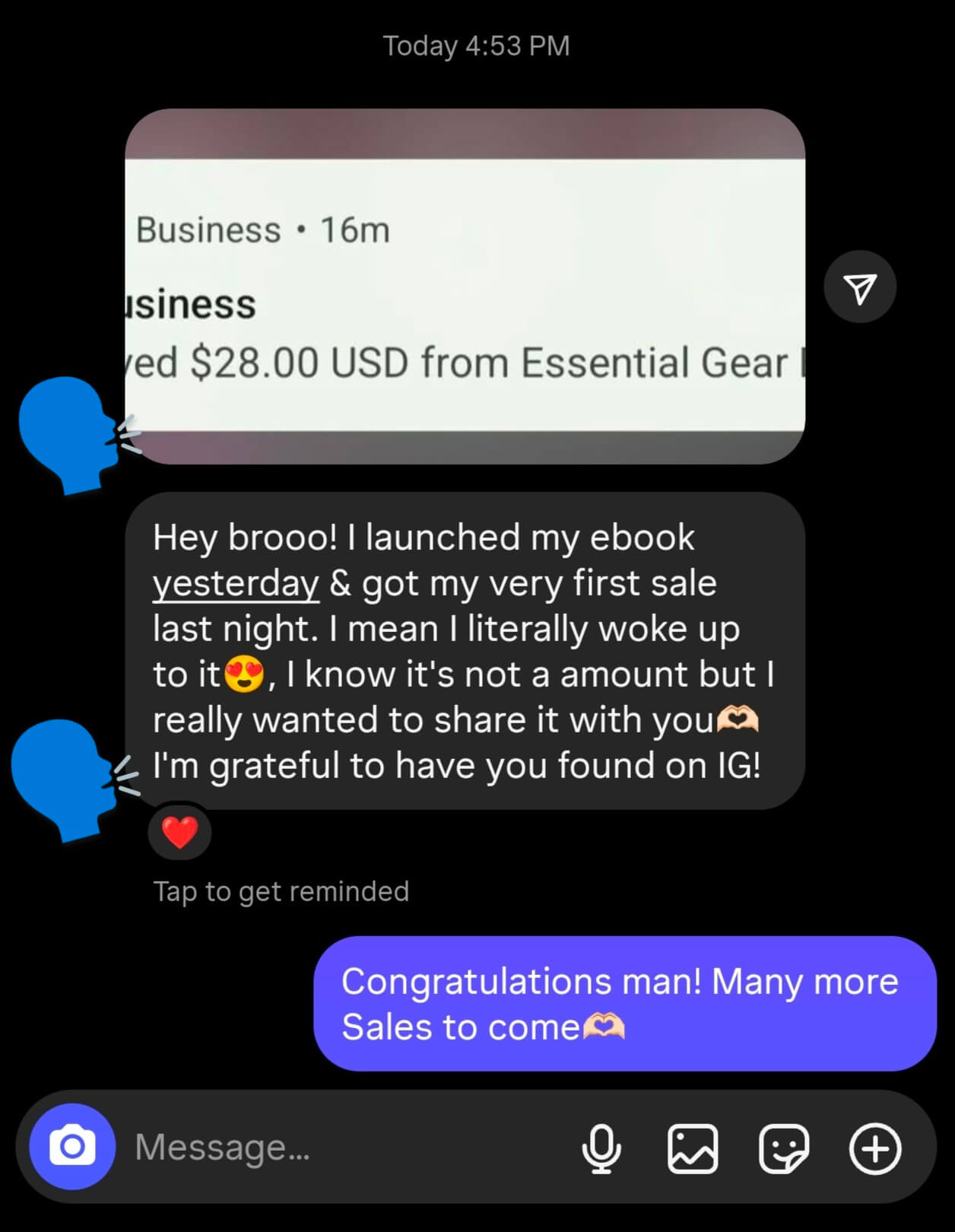Viewport: 955px width, 1232px height.
Task: Open the sticker picker
Action: 783,1148
